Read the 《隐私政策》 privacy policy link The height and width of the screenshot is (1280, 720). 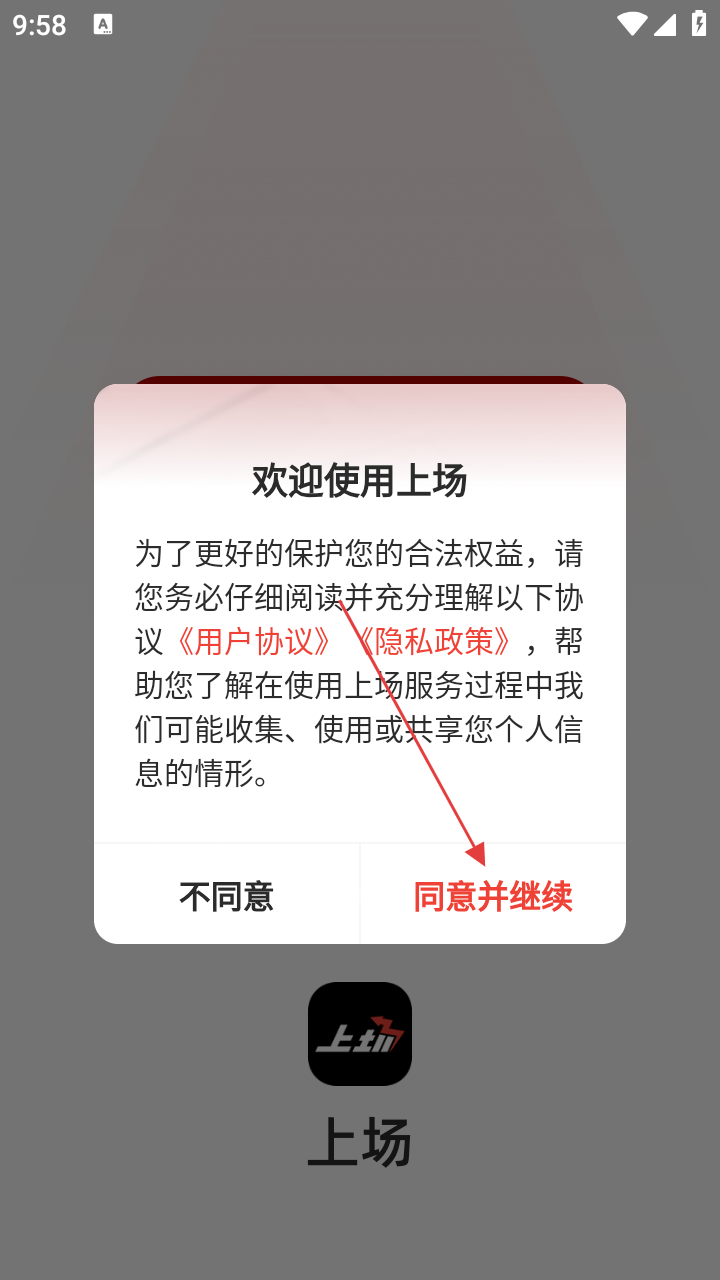coord(435,641)
